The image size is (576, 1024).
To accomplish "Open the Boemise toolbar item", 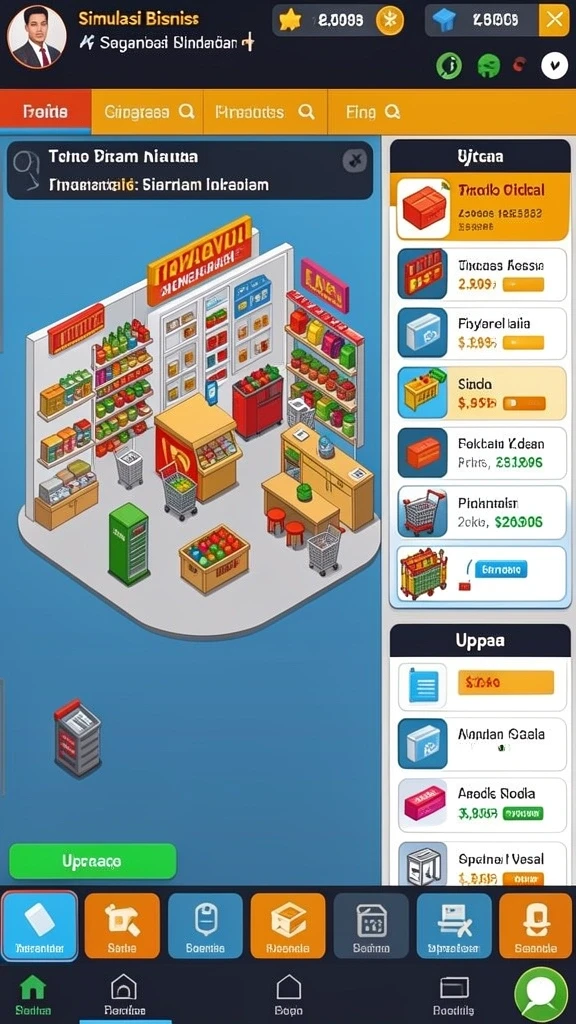I will (x=205, y=925).
